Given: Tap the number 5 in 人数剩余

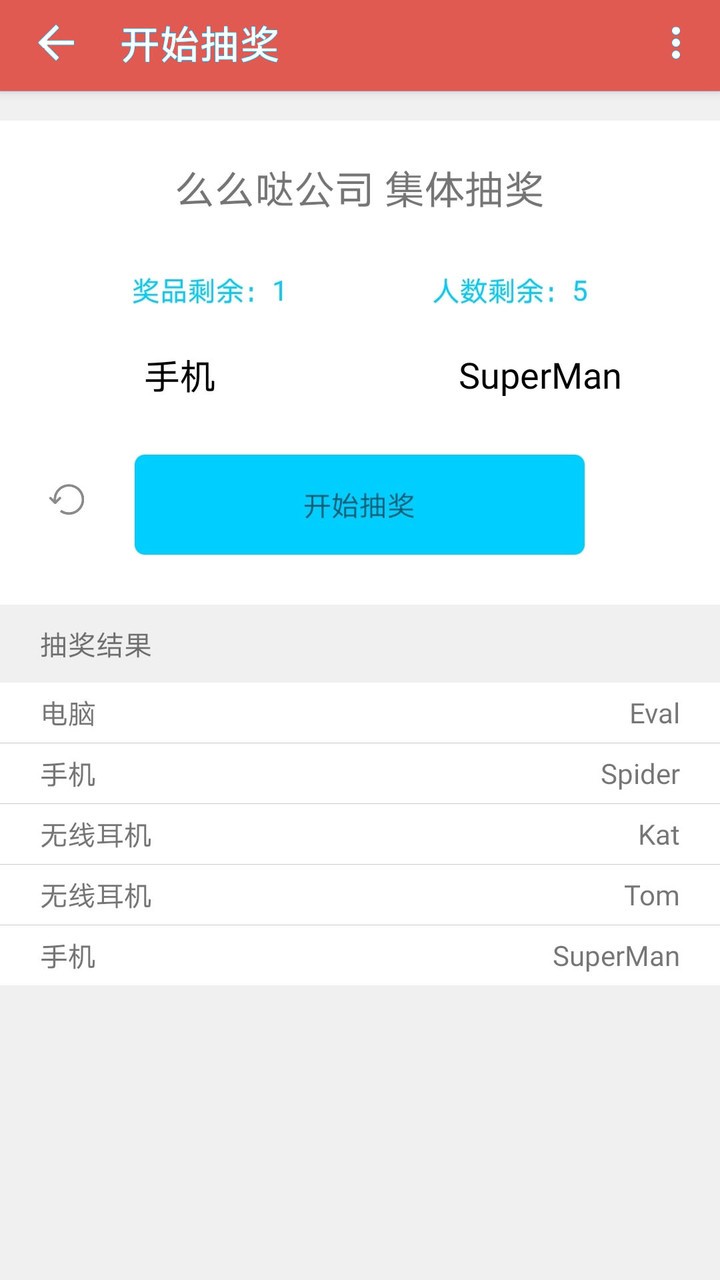Looking at the screenshot, I should (x=581, y=291).
